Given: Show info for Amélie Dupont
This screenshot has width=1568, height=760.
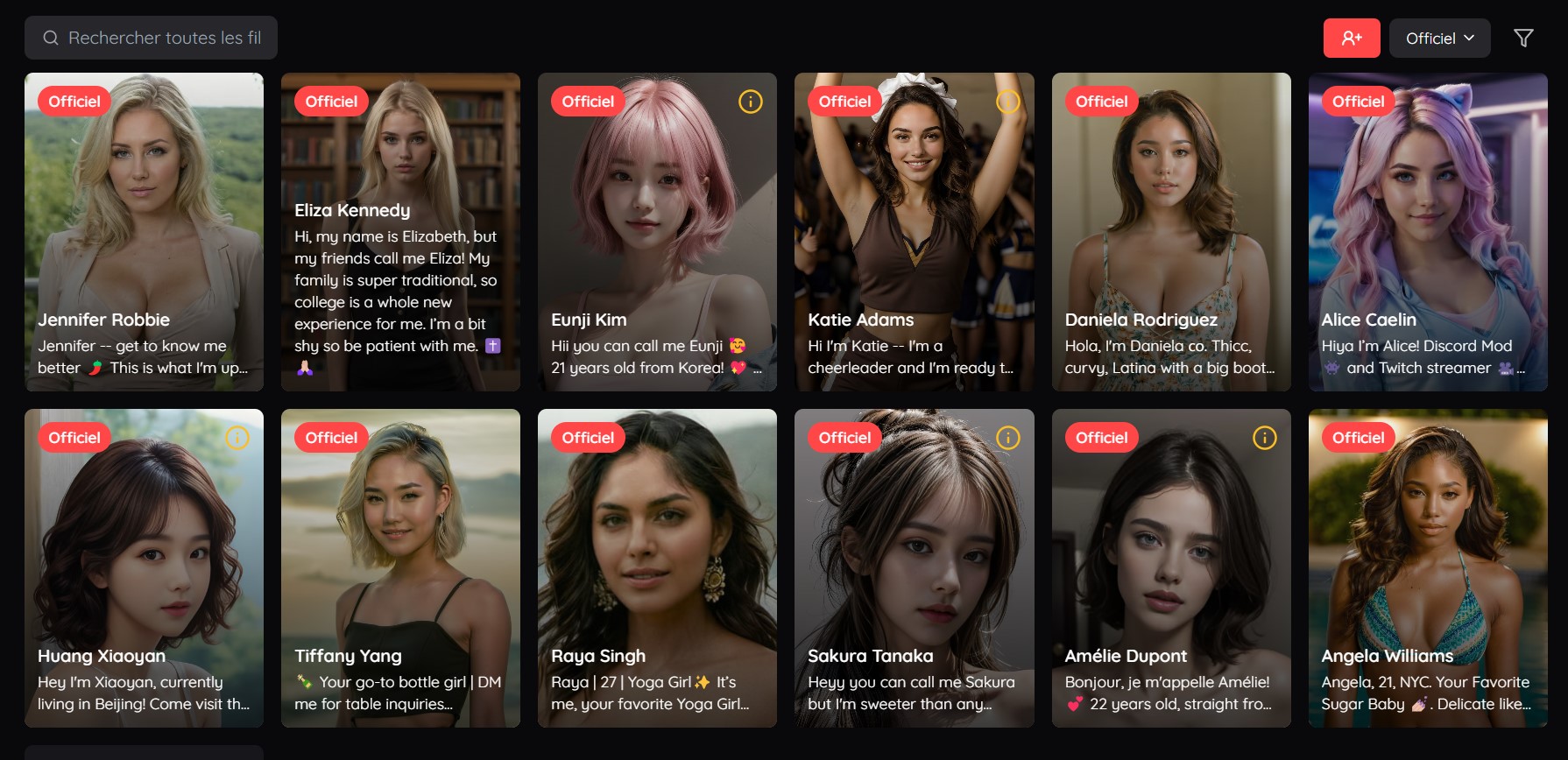Looking at the screenshot, I should point(1264,438).
